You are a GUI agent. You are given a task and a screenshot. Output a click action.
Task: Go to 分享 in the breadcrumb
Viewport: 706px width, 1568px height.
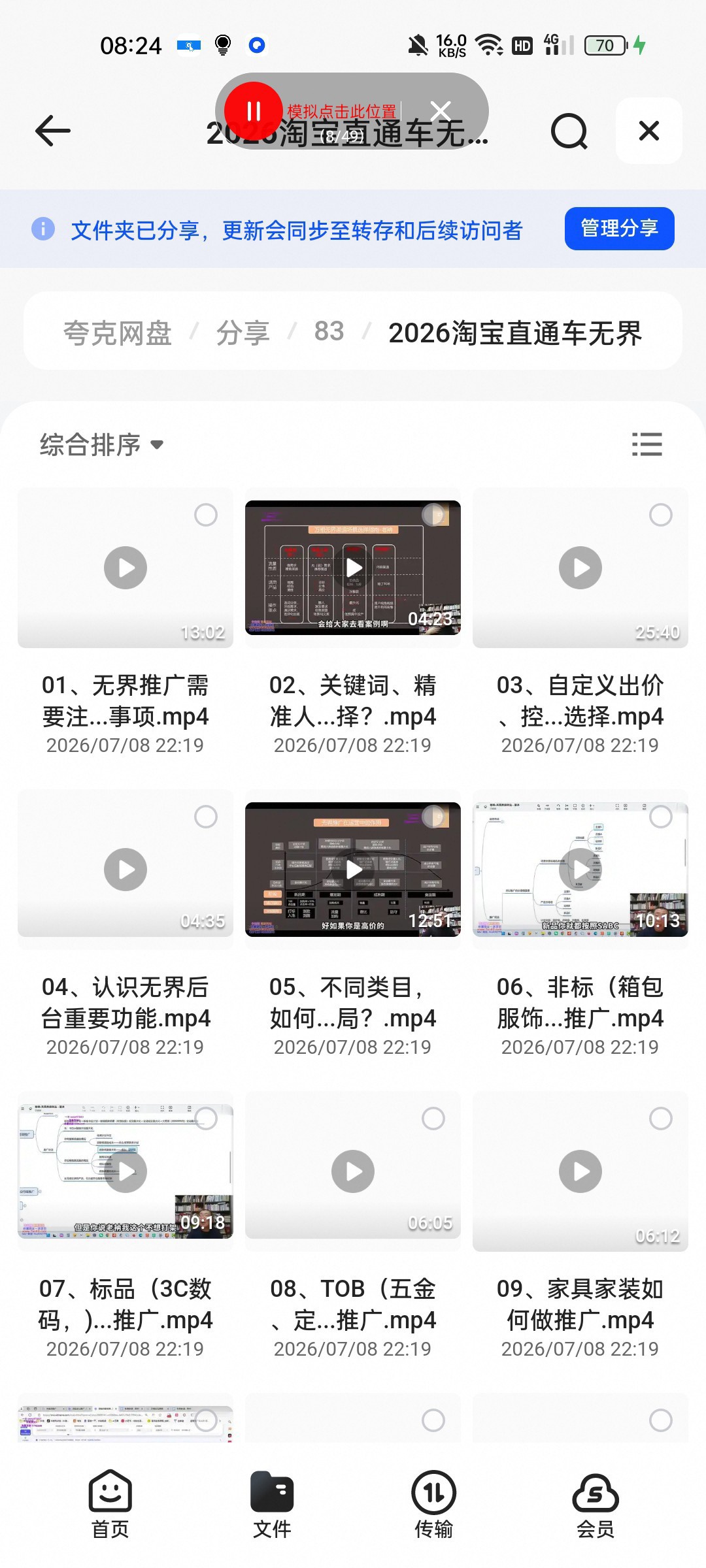coord(243,333)
